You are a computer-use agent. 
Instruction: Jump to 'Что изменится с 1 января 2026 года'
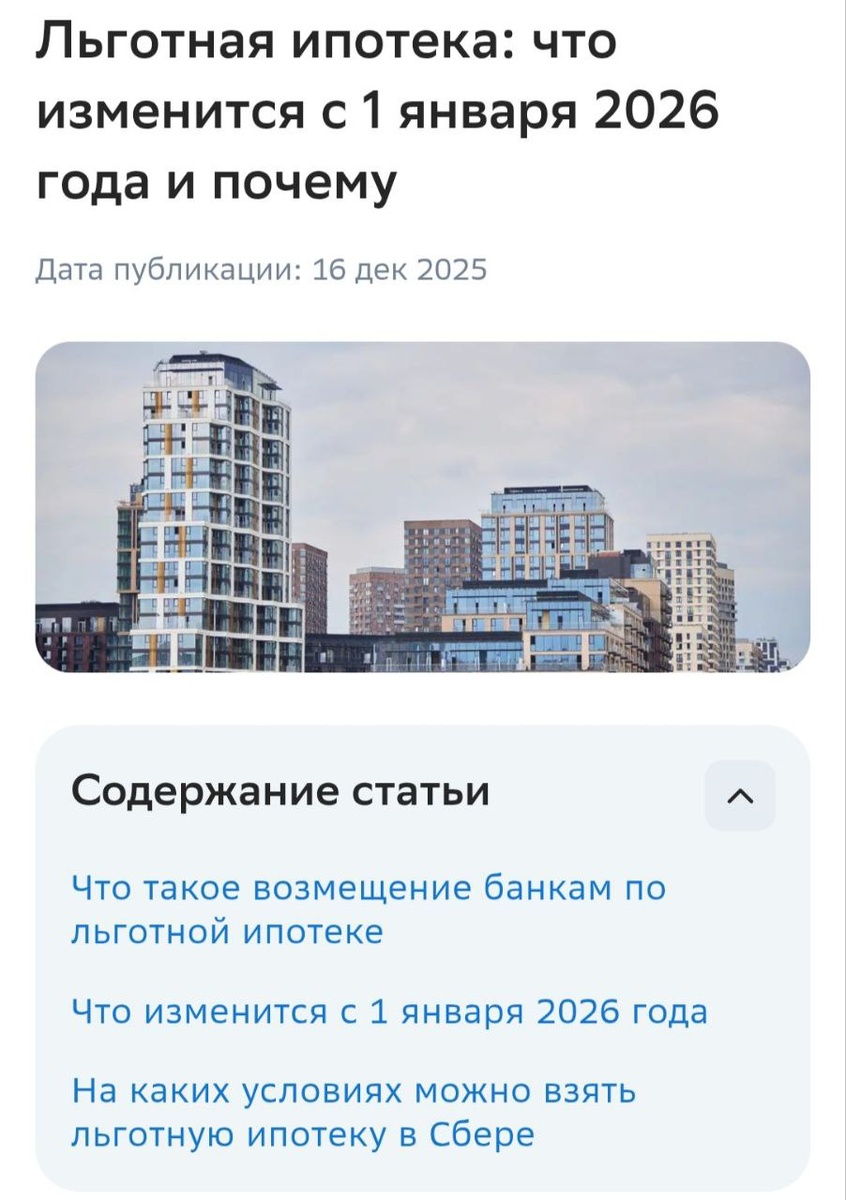(x=390, y=1012)
